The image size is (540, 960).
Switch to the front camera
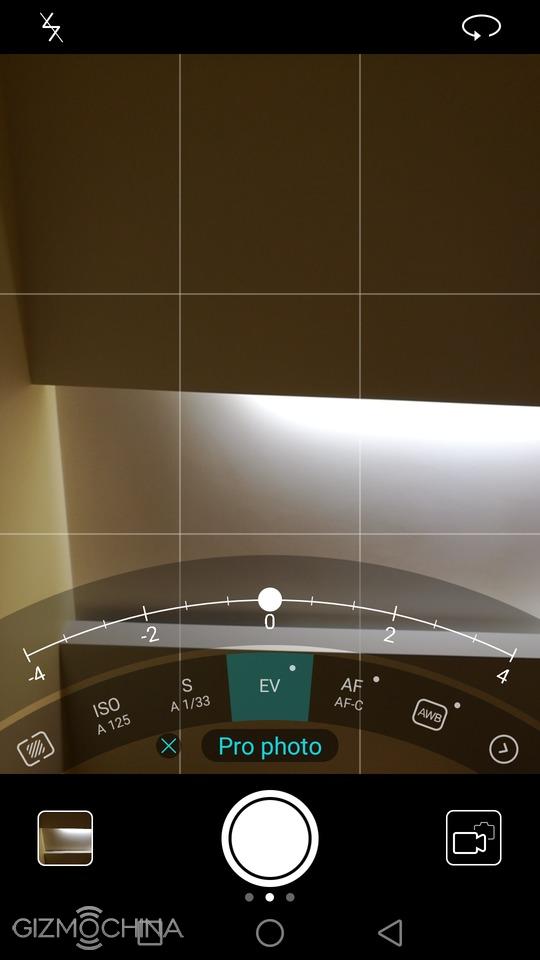(481, 27)
